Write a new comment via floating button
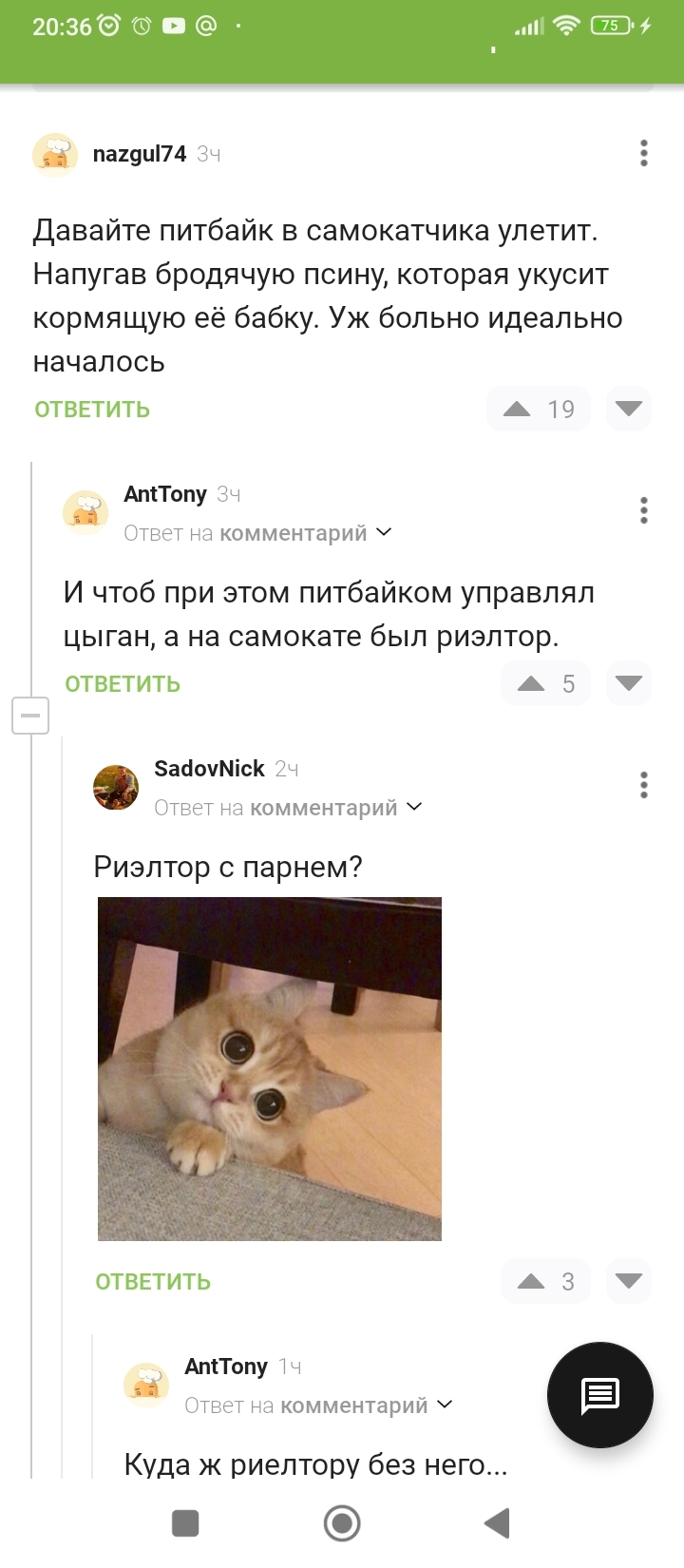Image resolution: width=684 pixels, height=1568 pixels. pyautogui.click(x=600, y=1395)
